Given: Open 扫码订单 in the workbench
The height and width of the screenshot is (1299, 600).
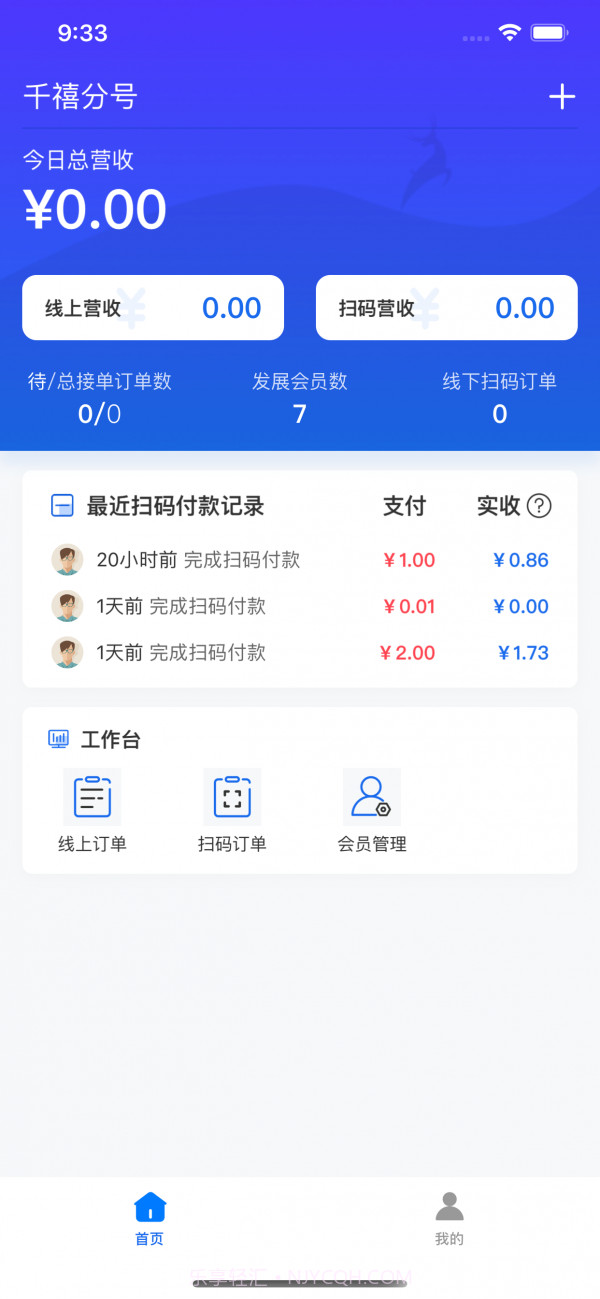Looking at the screenshot, I should pyautogui.click(x=232, y=810).
